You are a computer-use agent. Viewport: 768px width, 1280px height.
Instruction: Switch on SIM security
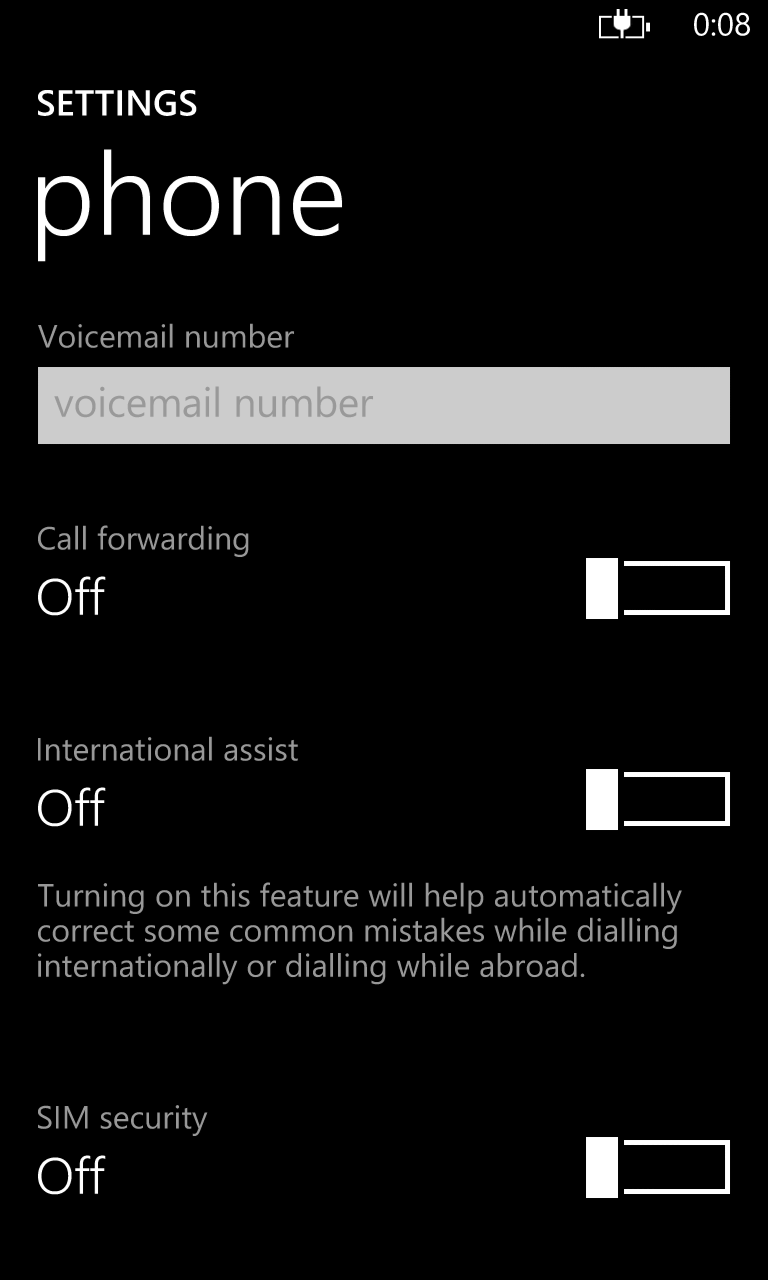(658, 1167)
